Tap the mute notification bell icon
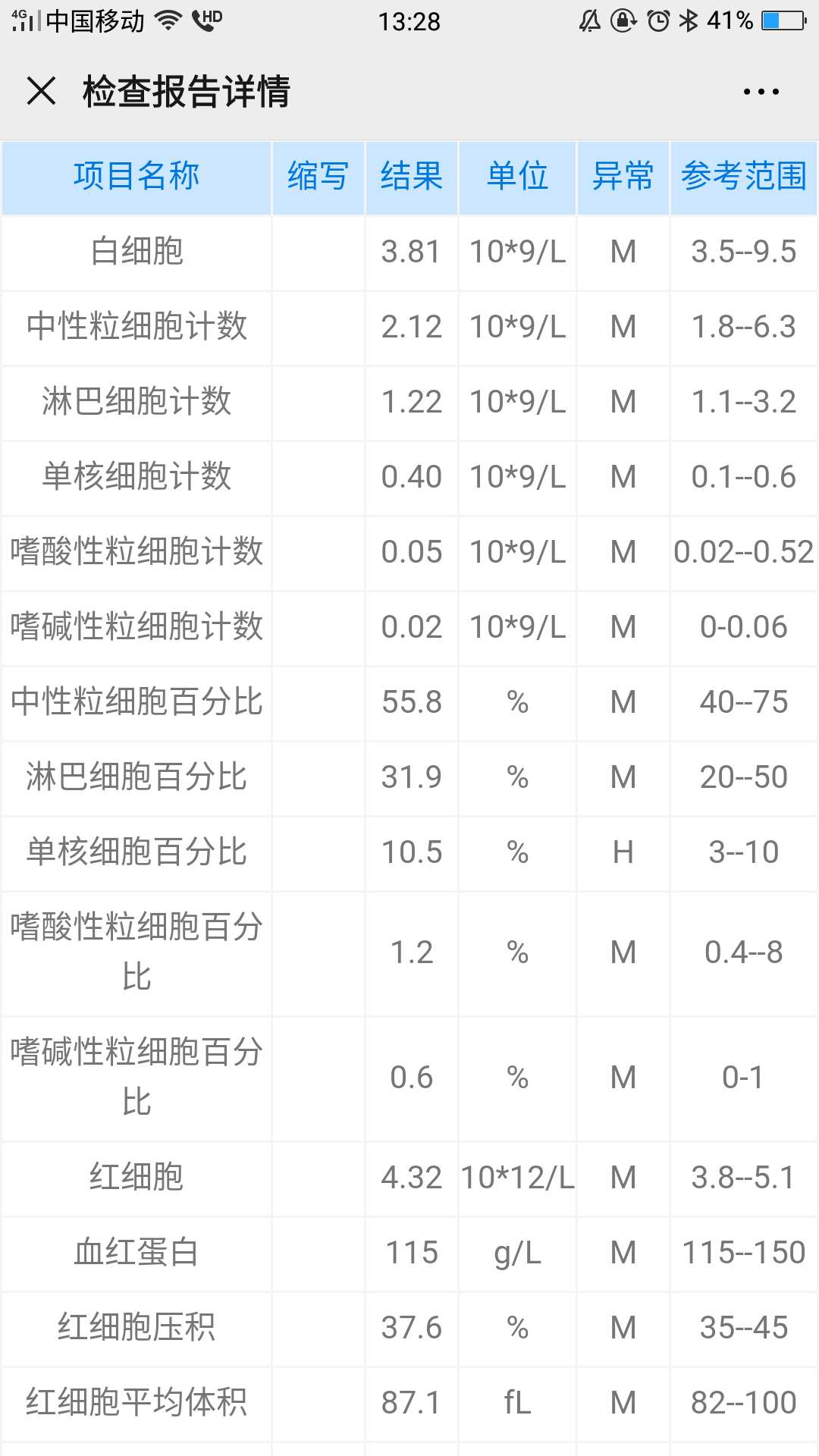Viewport: 819px width, 1456px height. pyautogui.click(x=591, y=20)
